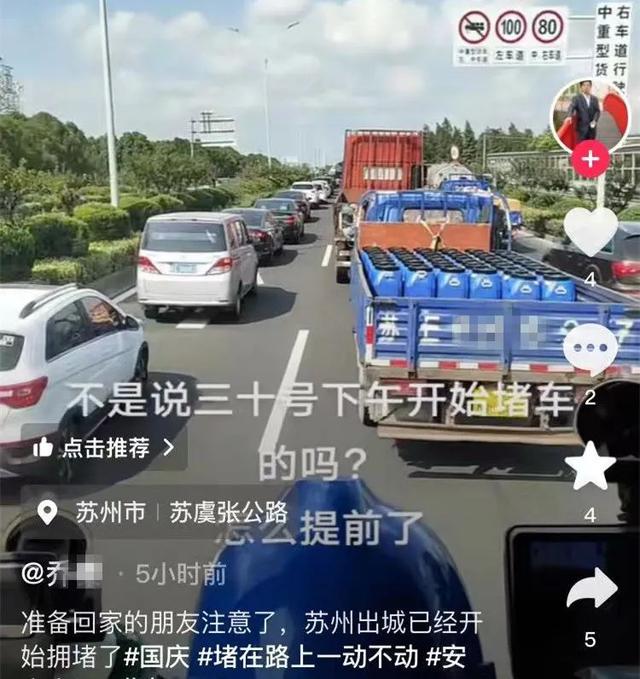Add this video to favorites
Image resolution: width=640 pixels, height=679 pixels.
click(590, 466)
